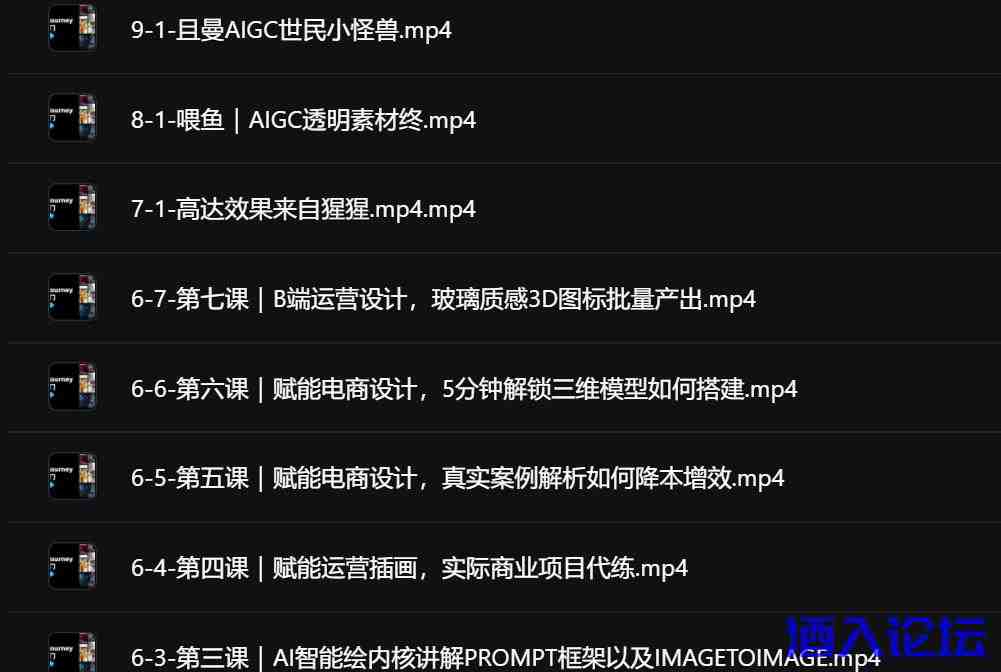
Task: Open 6-7 第七课 B端运营设计 video
Action: point(443,299)
